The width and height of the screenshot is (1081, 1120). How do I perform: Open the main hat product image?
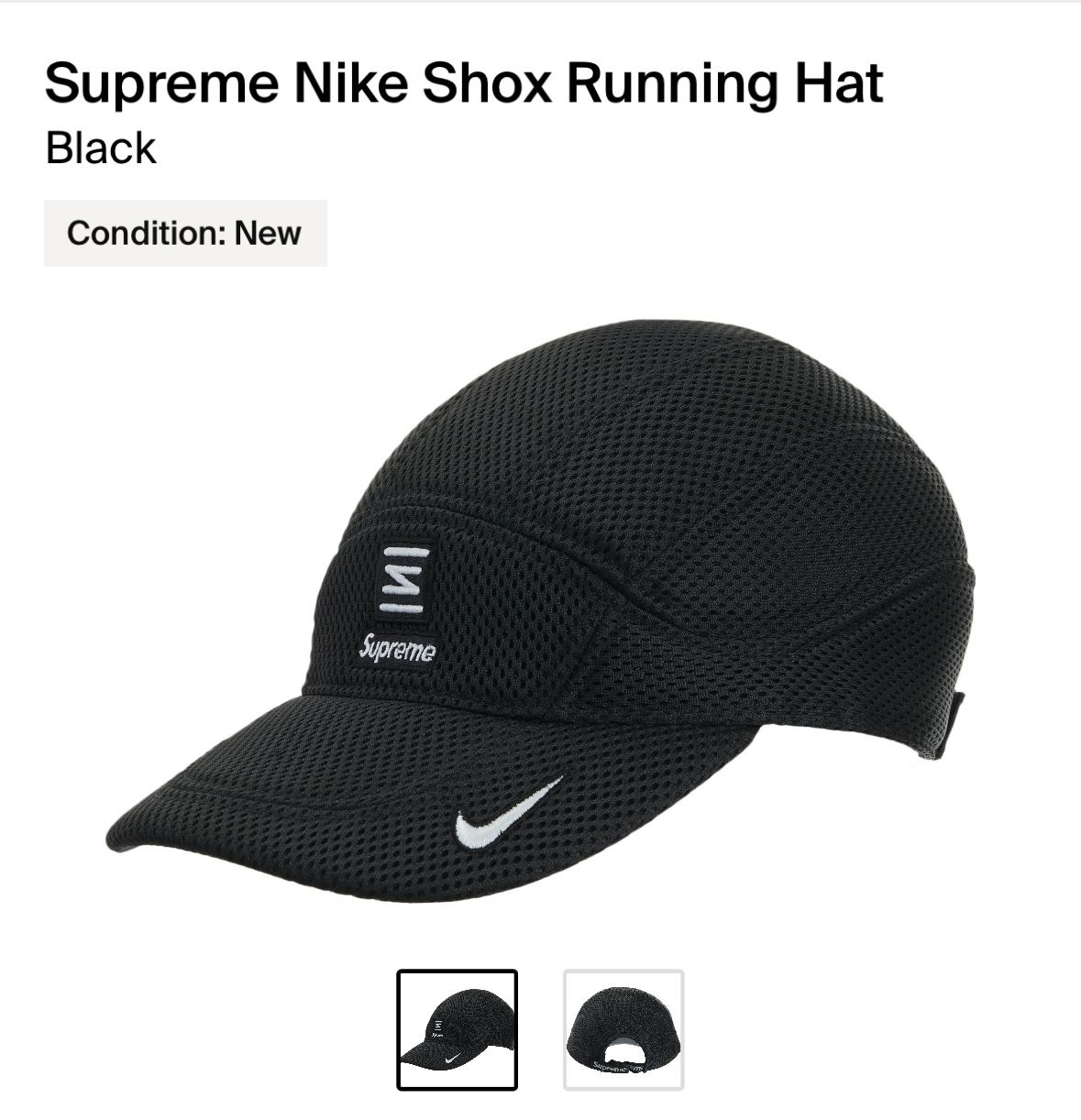pos(541,607)
